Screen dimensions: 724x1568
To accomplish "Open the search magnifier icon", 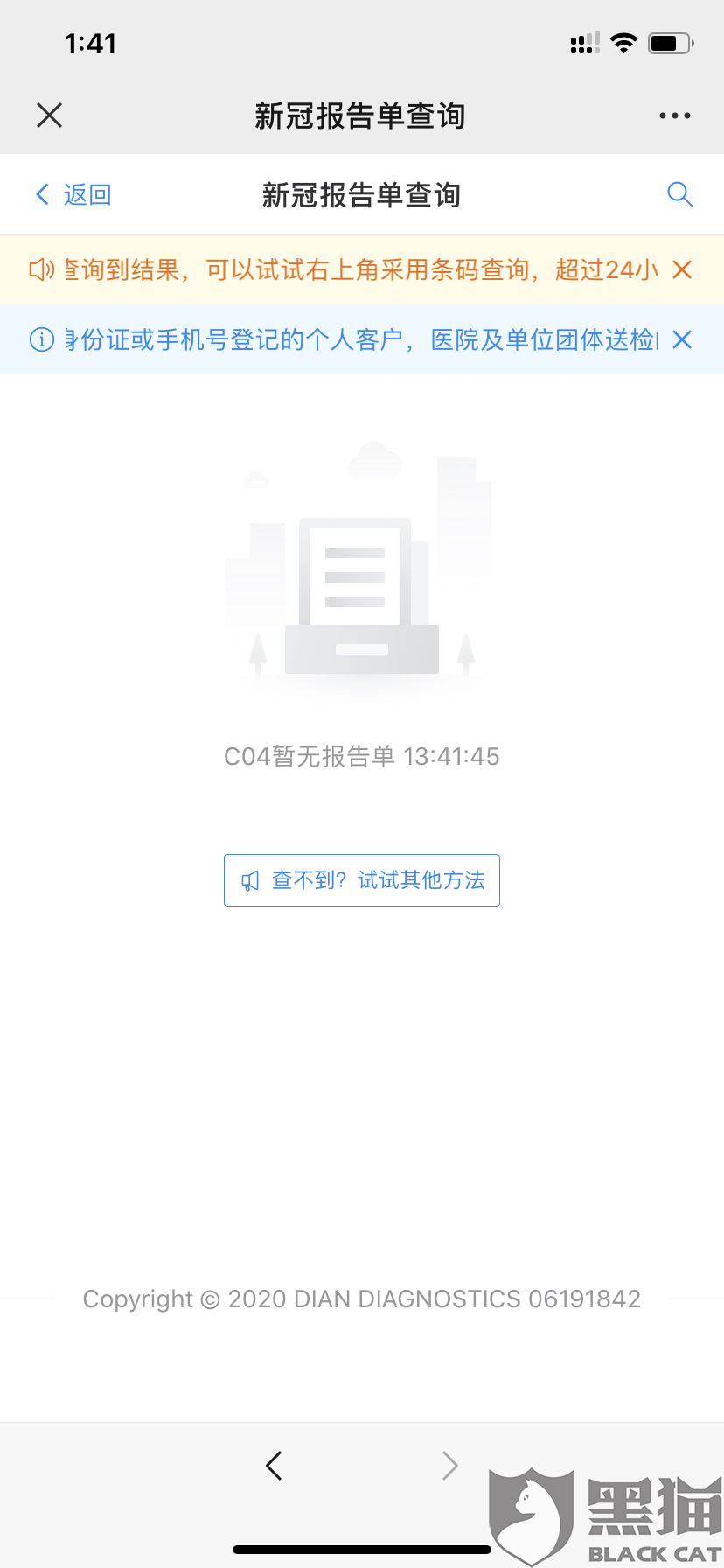I will (679, 194).
